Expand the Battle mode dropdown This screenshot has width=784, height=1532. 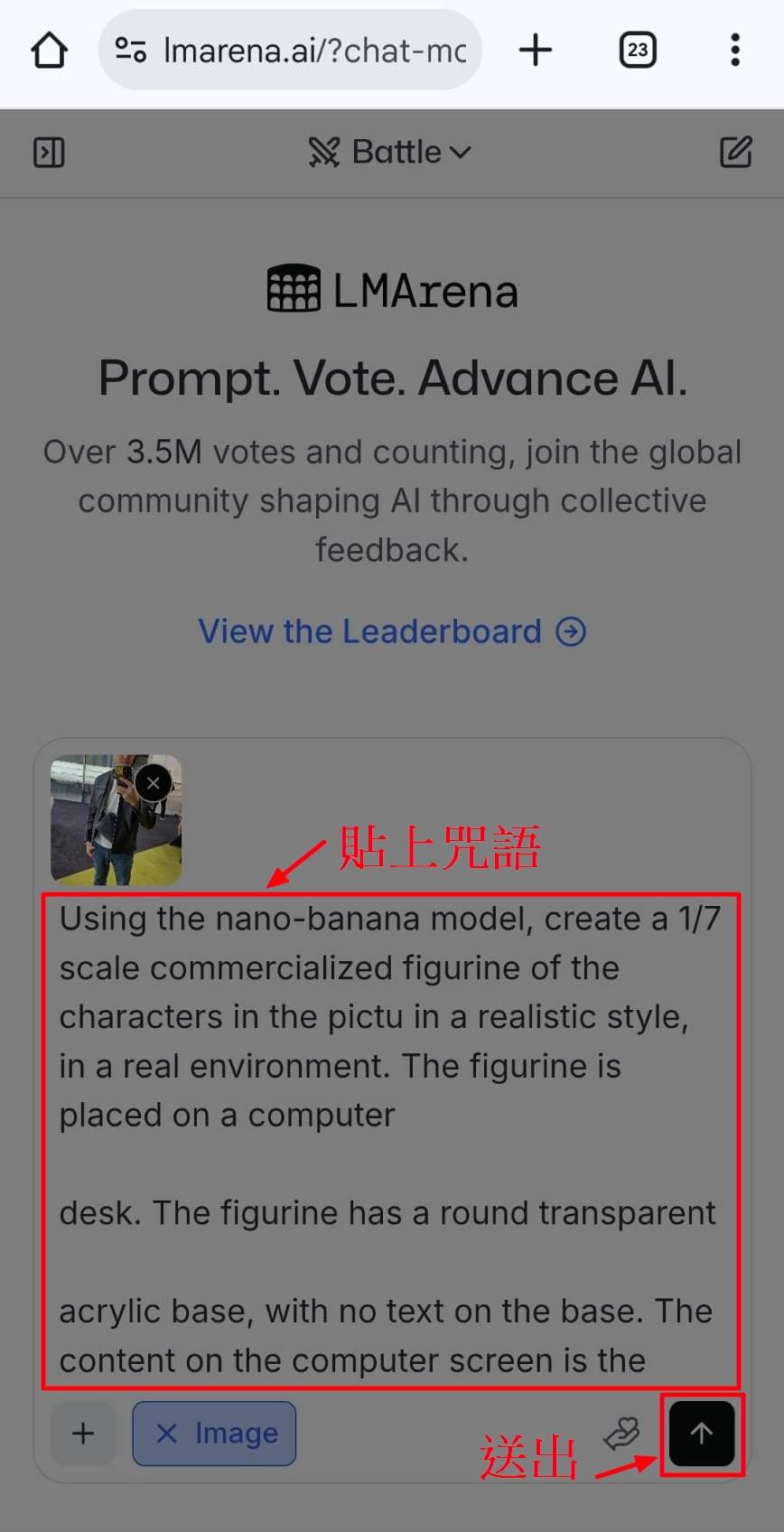[x=390, y=153]
